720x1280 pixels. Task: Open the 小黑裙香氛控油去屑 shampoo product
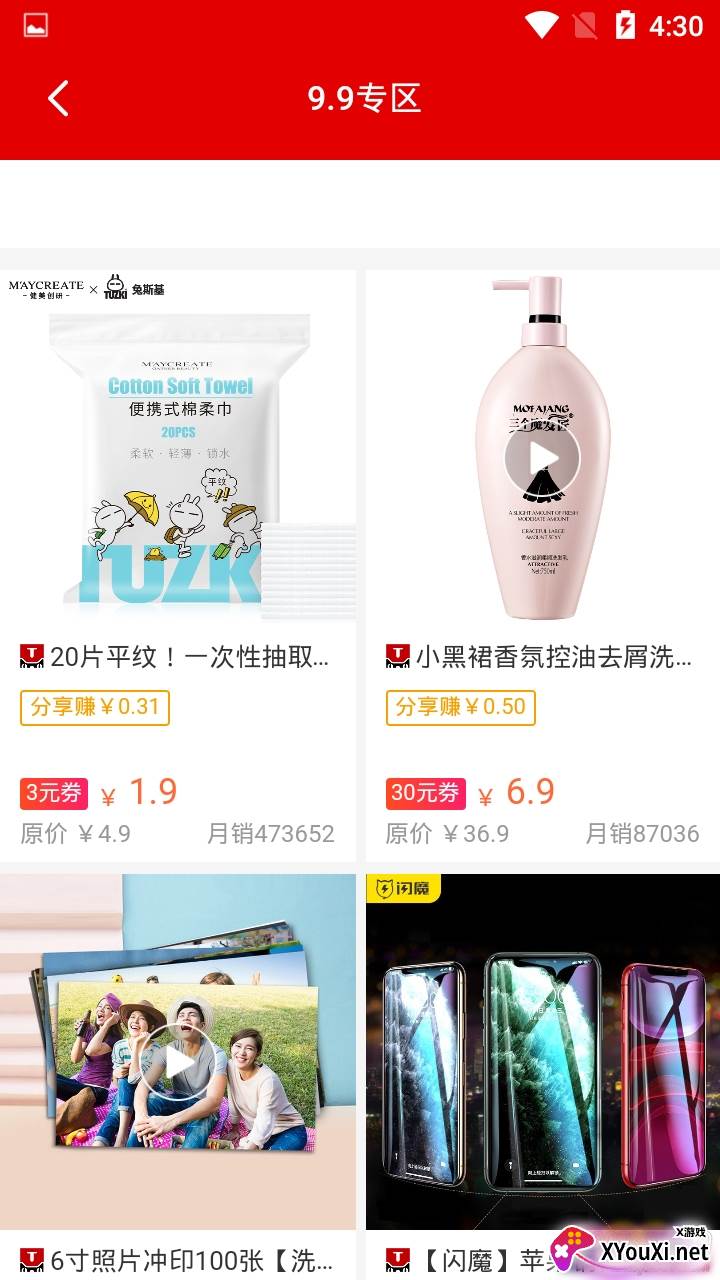tap(543, 566)
